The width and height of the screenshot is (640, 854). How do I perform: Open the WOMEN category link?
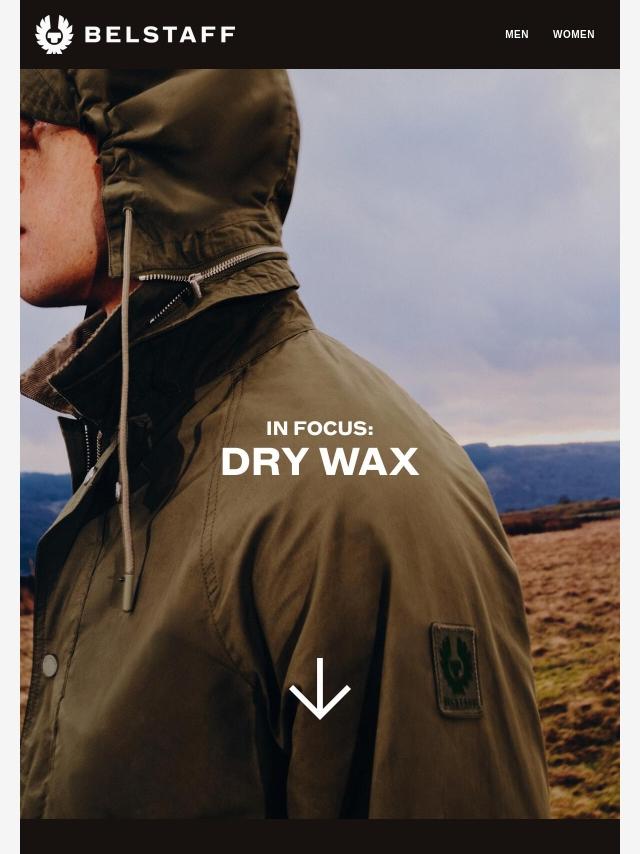click(x=573, y=35)
